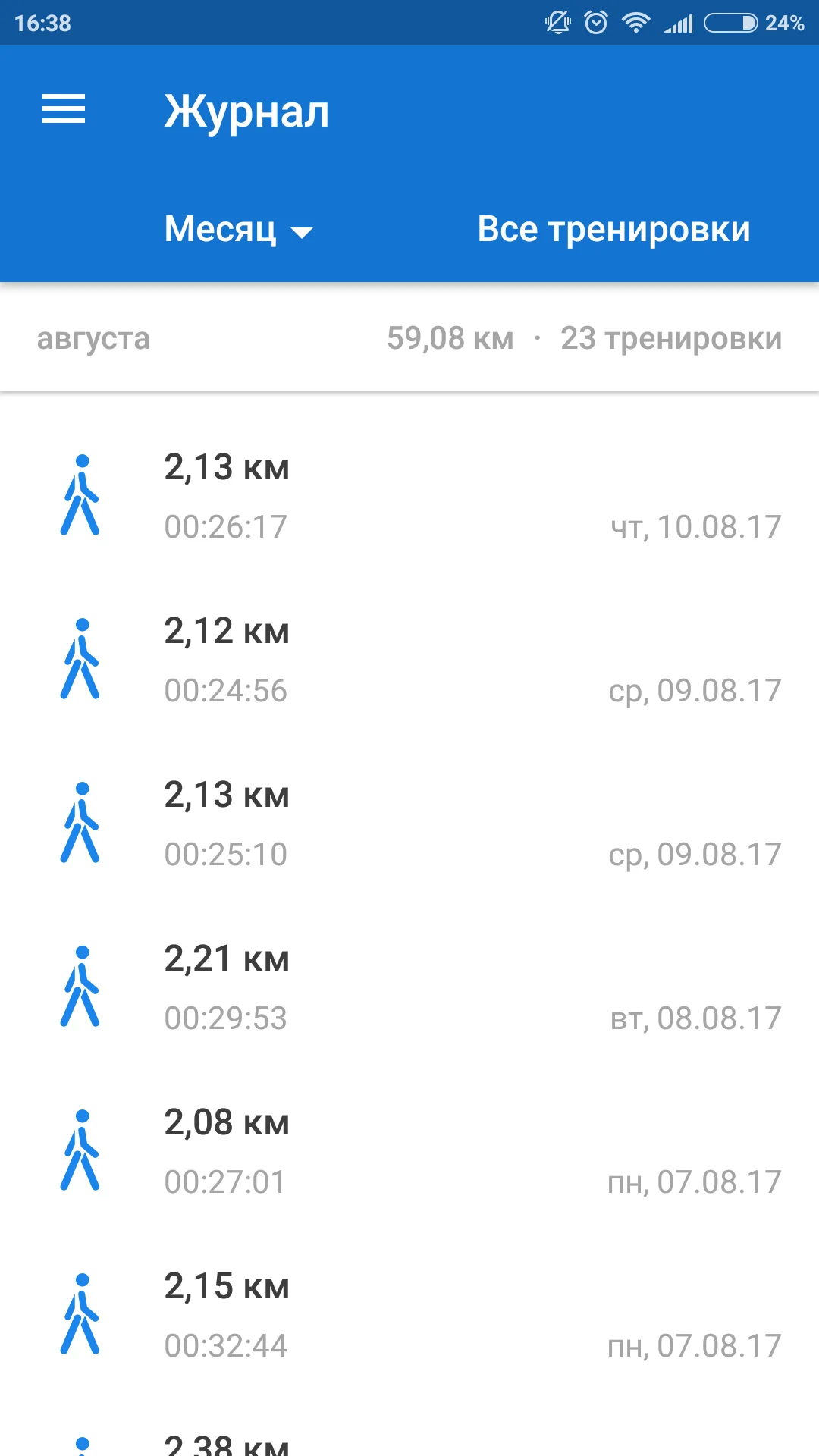Open the hamburger navigation menu

click(64, 109)
